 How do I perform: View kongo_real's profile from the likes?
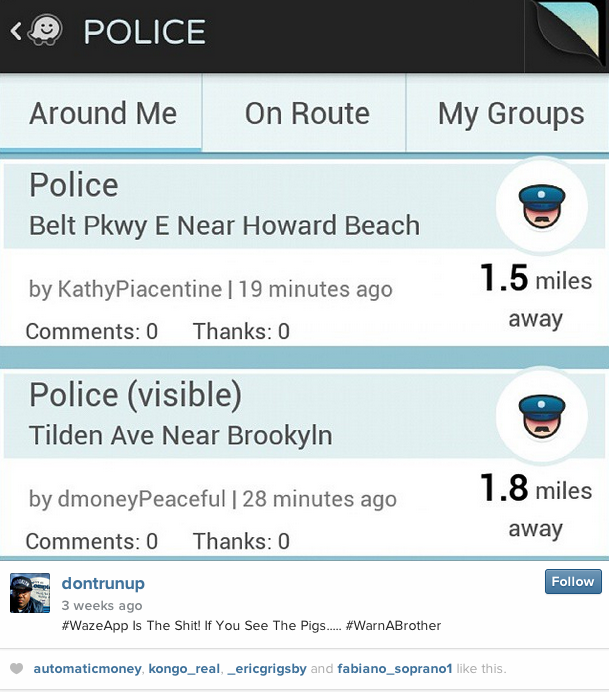pos(185,668)
